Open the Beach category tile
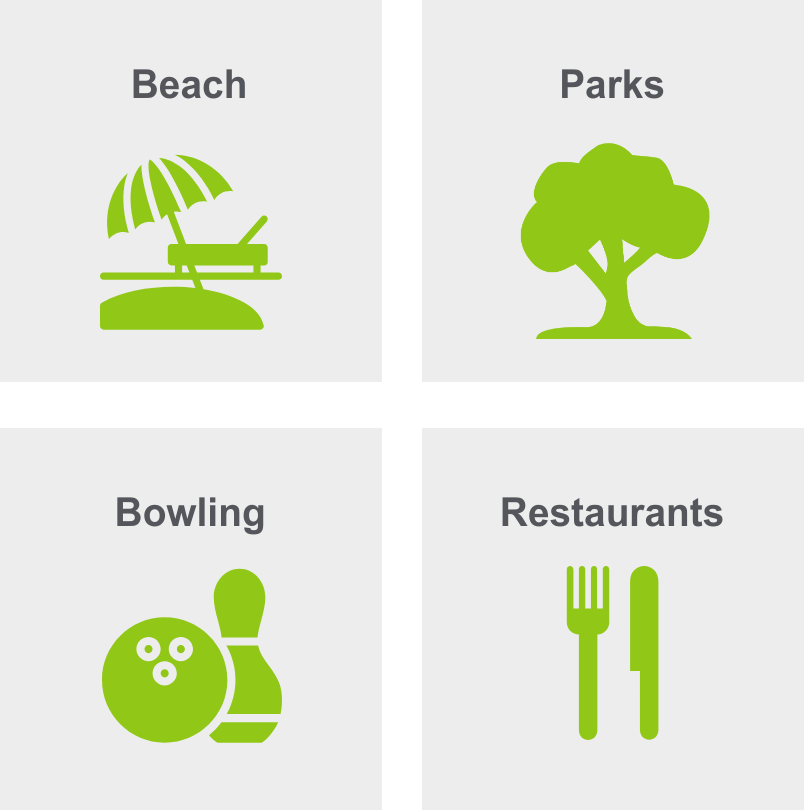The height and width of the screenshot is (810, 804). click(190, 190)
